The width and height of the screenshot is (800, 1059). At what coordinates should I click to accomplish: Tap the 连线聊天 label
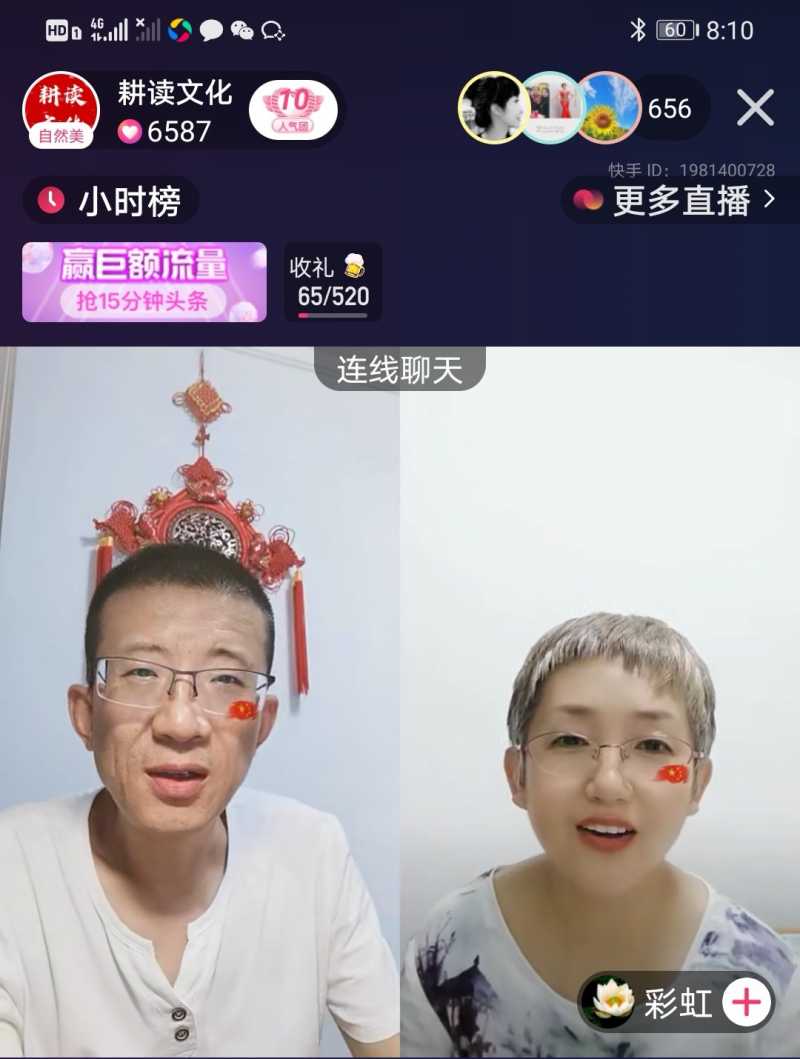tap(400, 370)
